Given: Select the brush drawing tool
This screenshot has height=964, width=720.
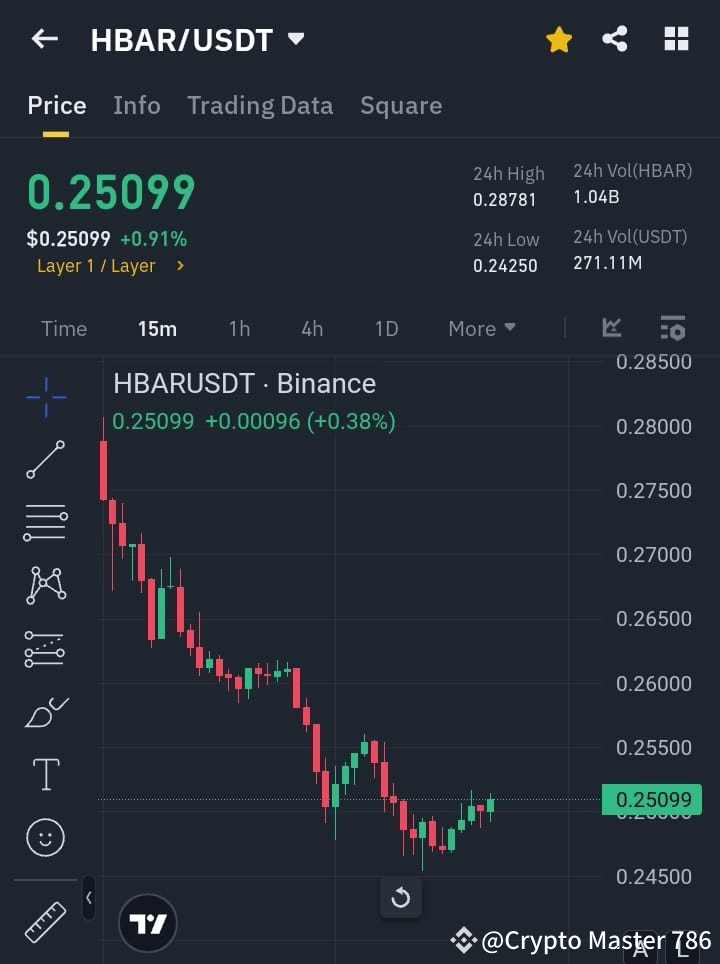Looking at the screenshot, I should pyautogui.click(x=45, y=711).
